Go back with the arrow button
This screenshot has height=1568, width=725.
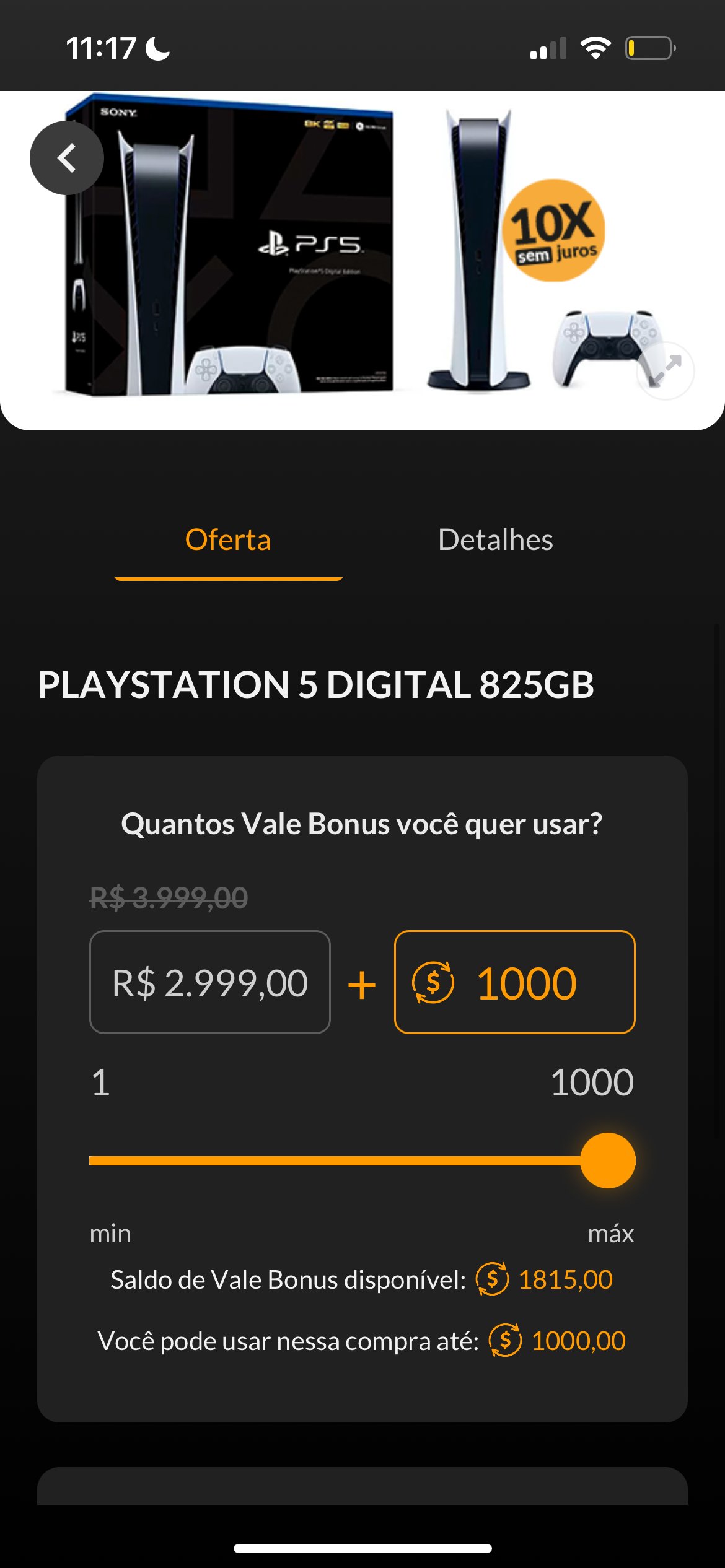pos(67,158)
